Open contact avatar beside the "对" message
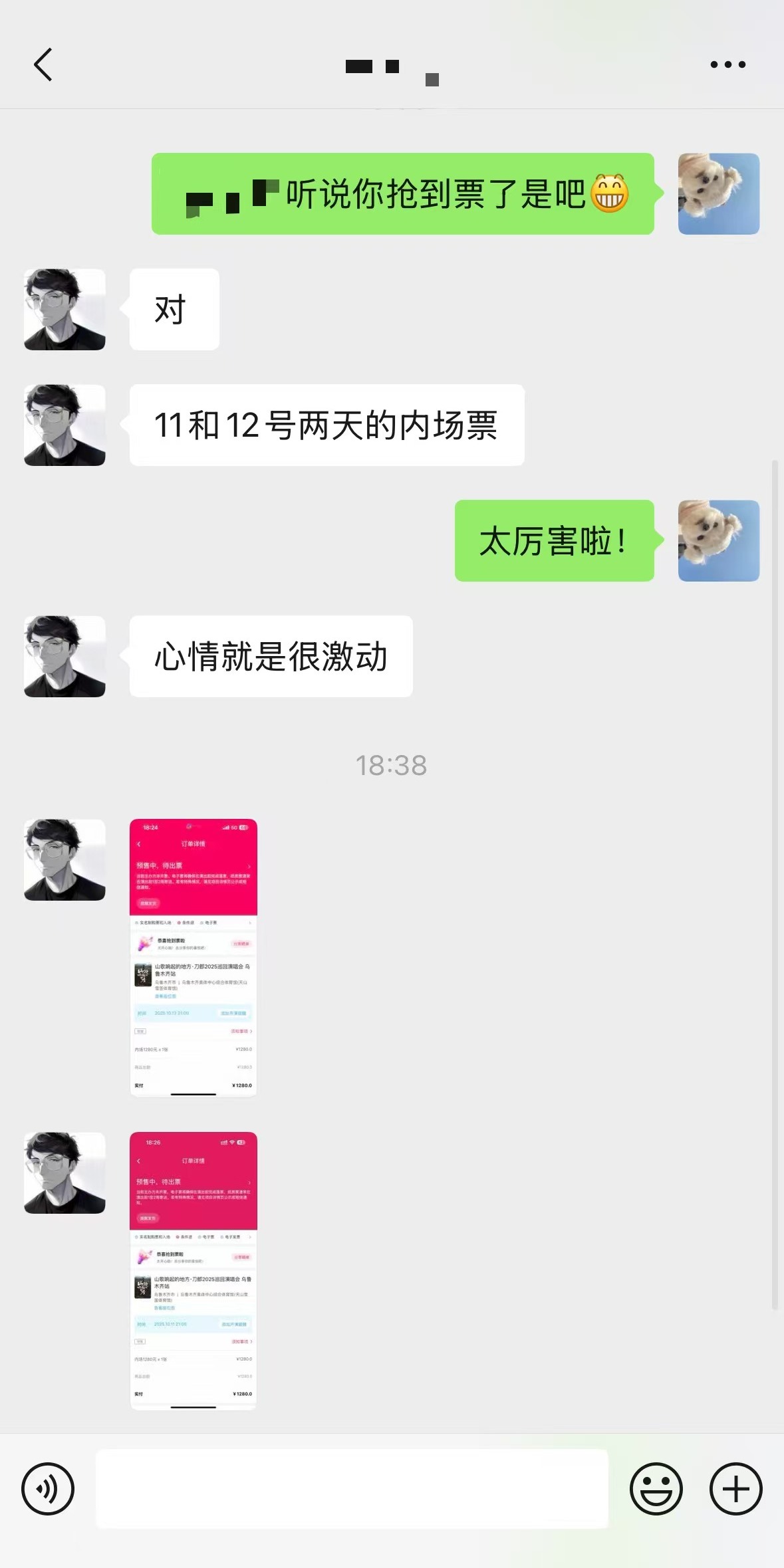The height and width of the screenshot is (1568, 784). (x=65, y=309)
